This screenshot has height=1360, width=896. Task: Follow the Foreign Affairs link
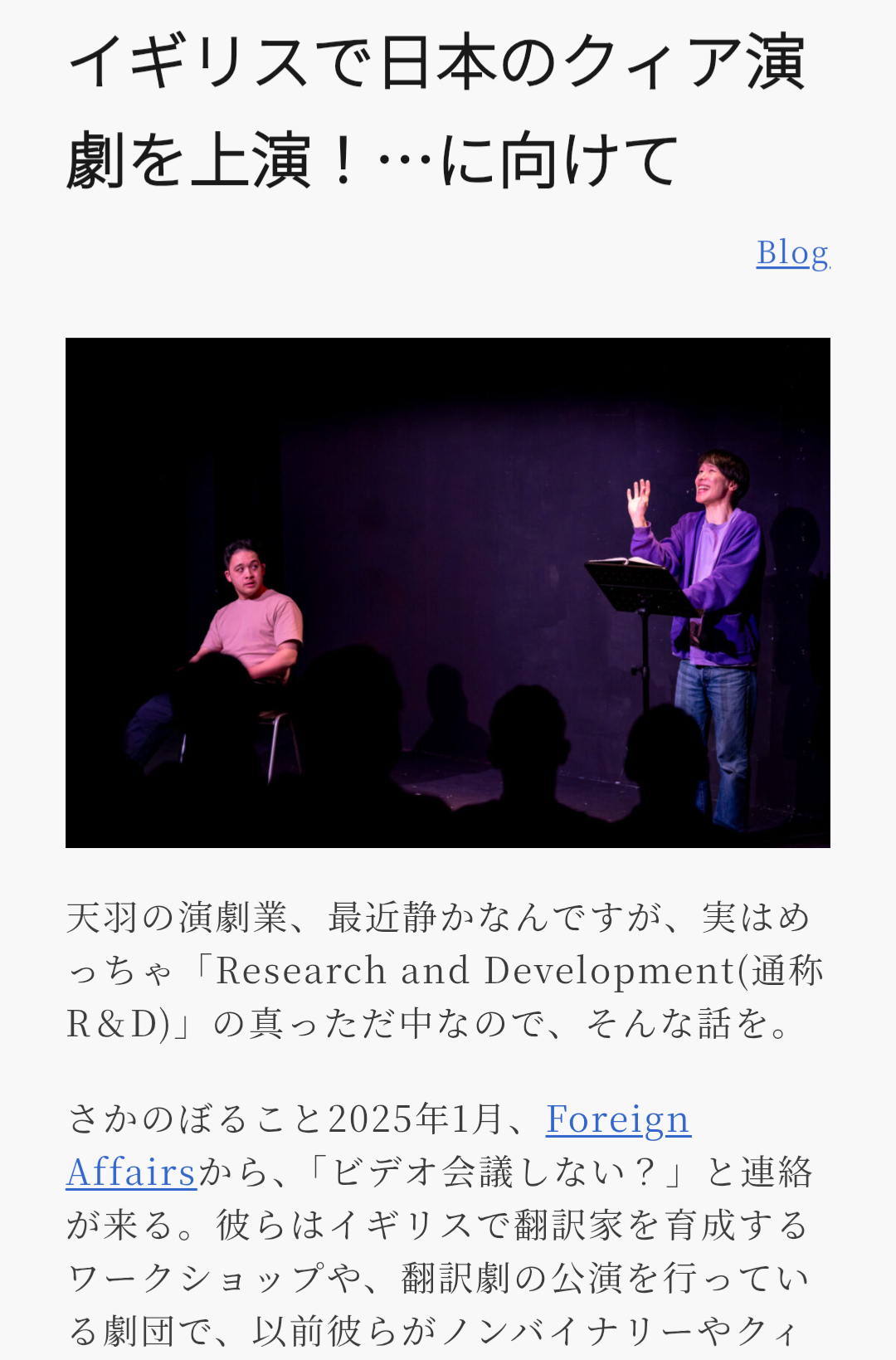tap(617, 1119)
